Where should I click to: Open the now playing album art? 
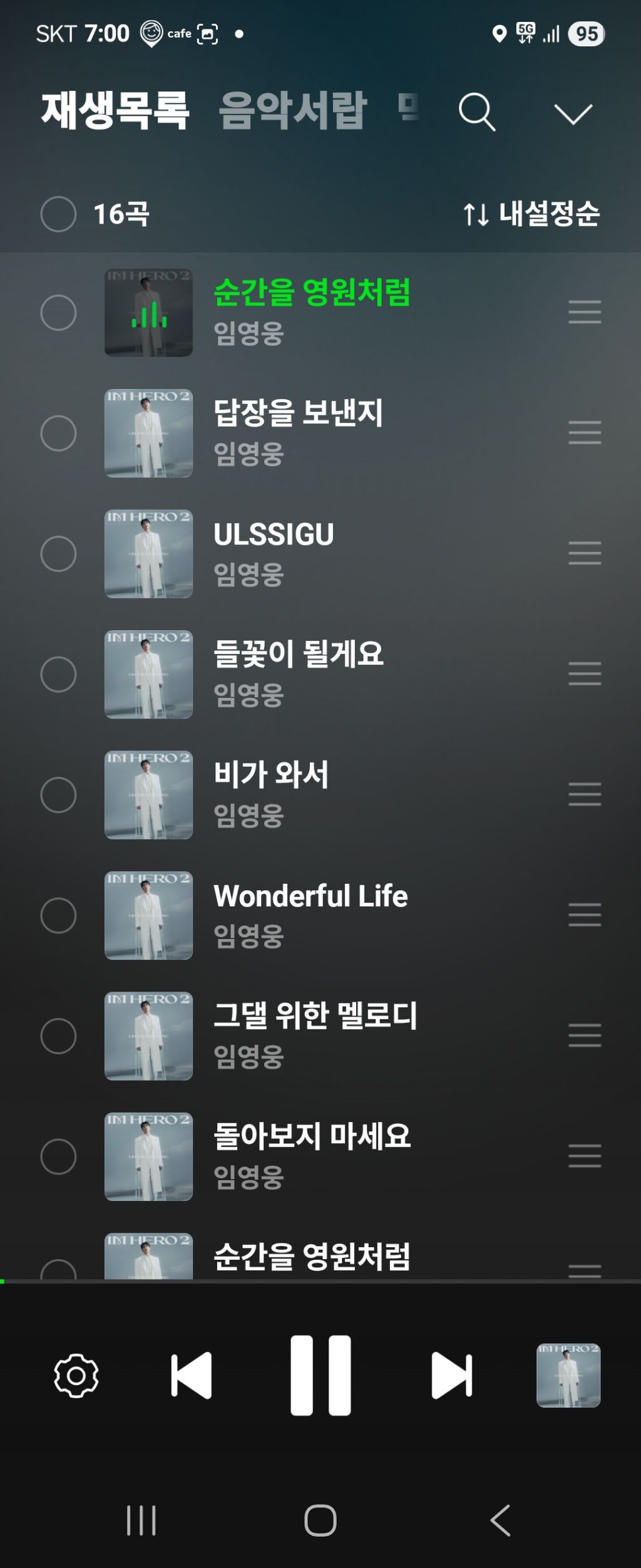point(568,1376)
